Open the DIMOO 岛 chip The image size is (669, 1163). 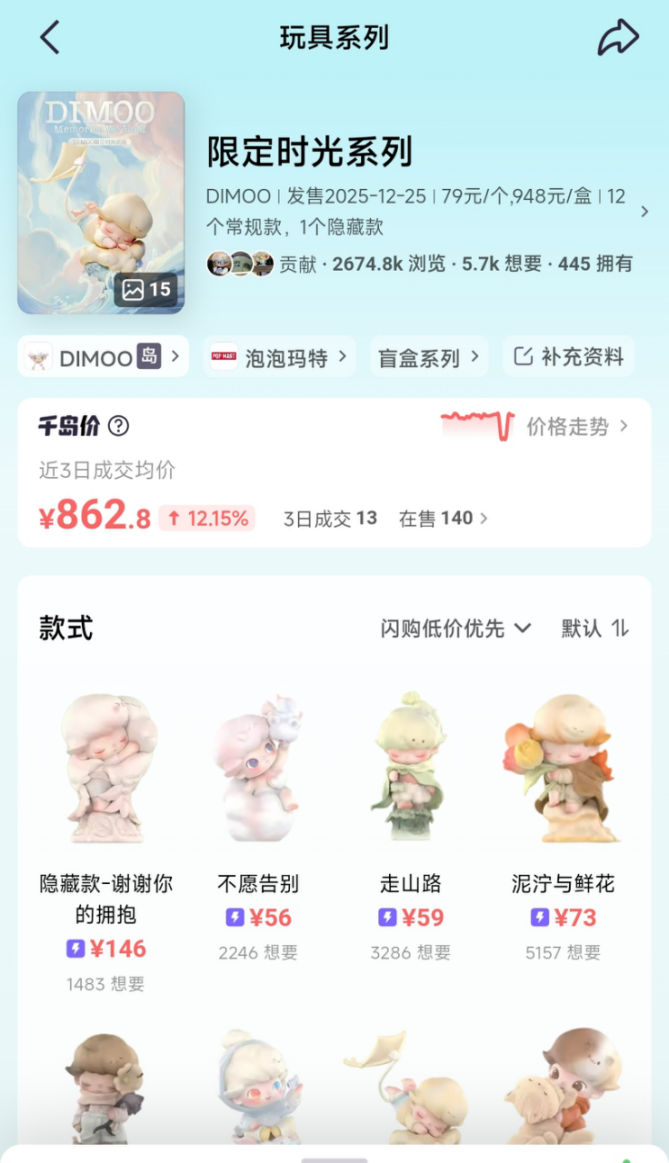pos(103,357)
